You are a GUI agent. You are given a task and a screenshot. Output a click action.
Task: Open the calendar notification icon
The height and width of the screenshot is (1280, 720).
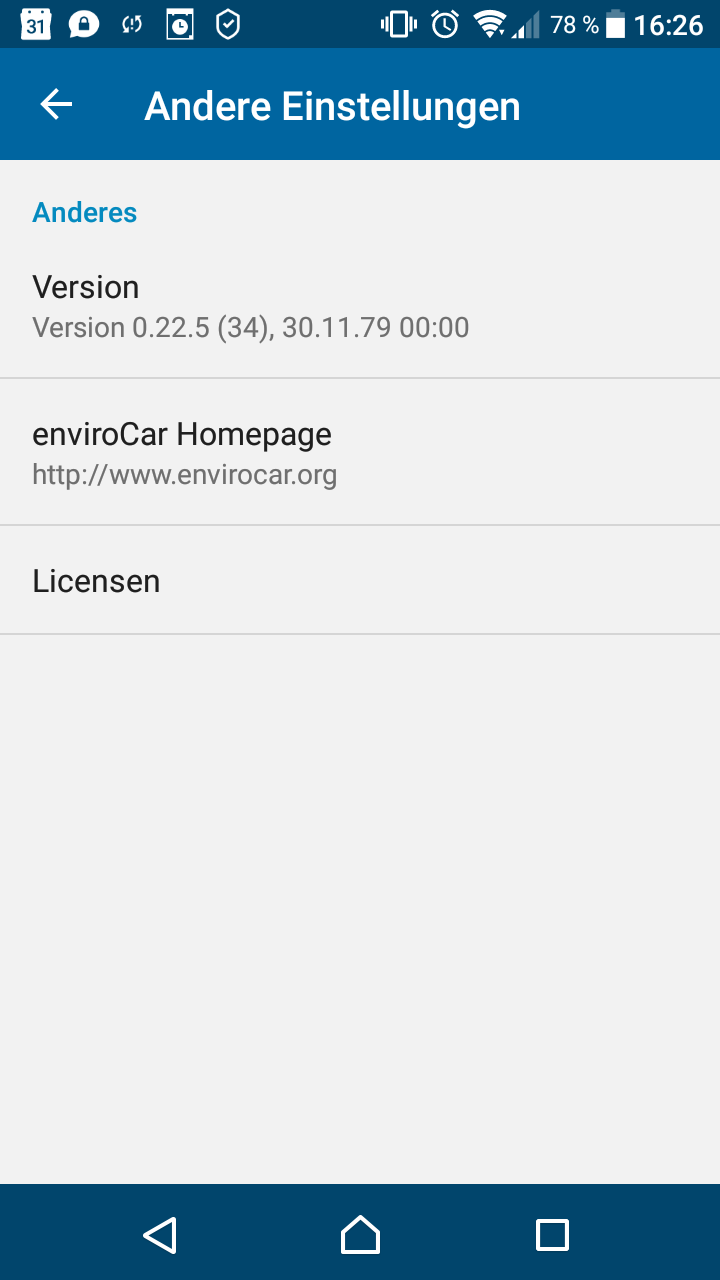[36, 23]
